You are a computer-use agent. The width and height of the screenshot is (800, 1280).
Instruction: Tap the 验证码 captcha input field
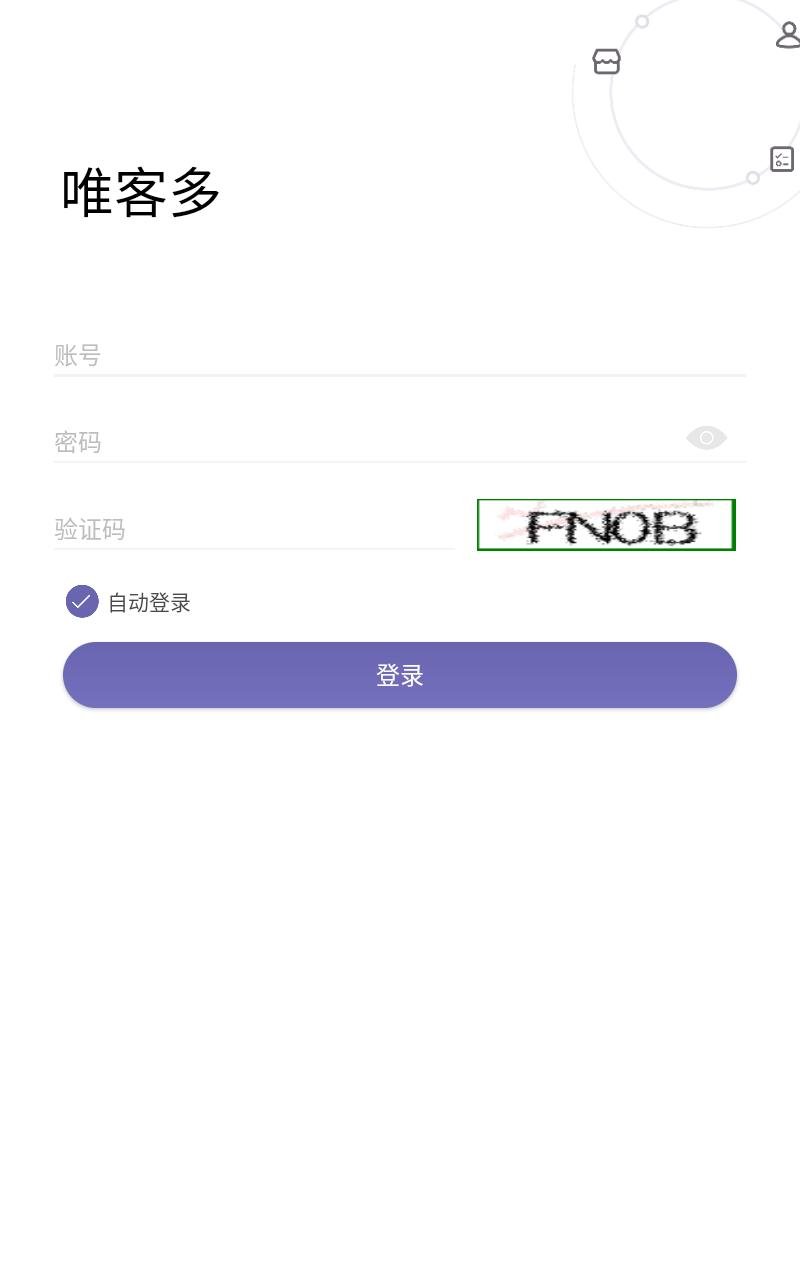pyautogui.click(x=254, y=528)
